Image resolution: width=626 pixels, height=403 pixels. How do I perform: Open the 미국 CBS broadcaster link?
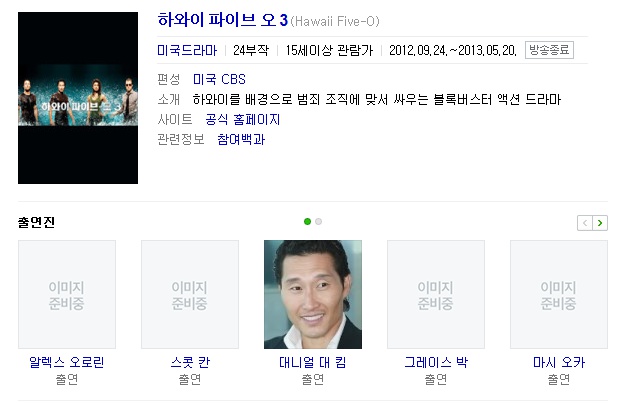219,79
